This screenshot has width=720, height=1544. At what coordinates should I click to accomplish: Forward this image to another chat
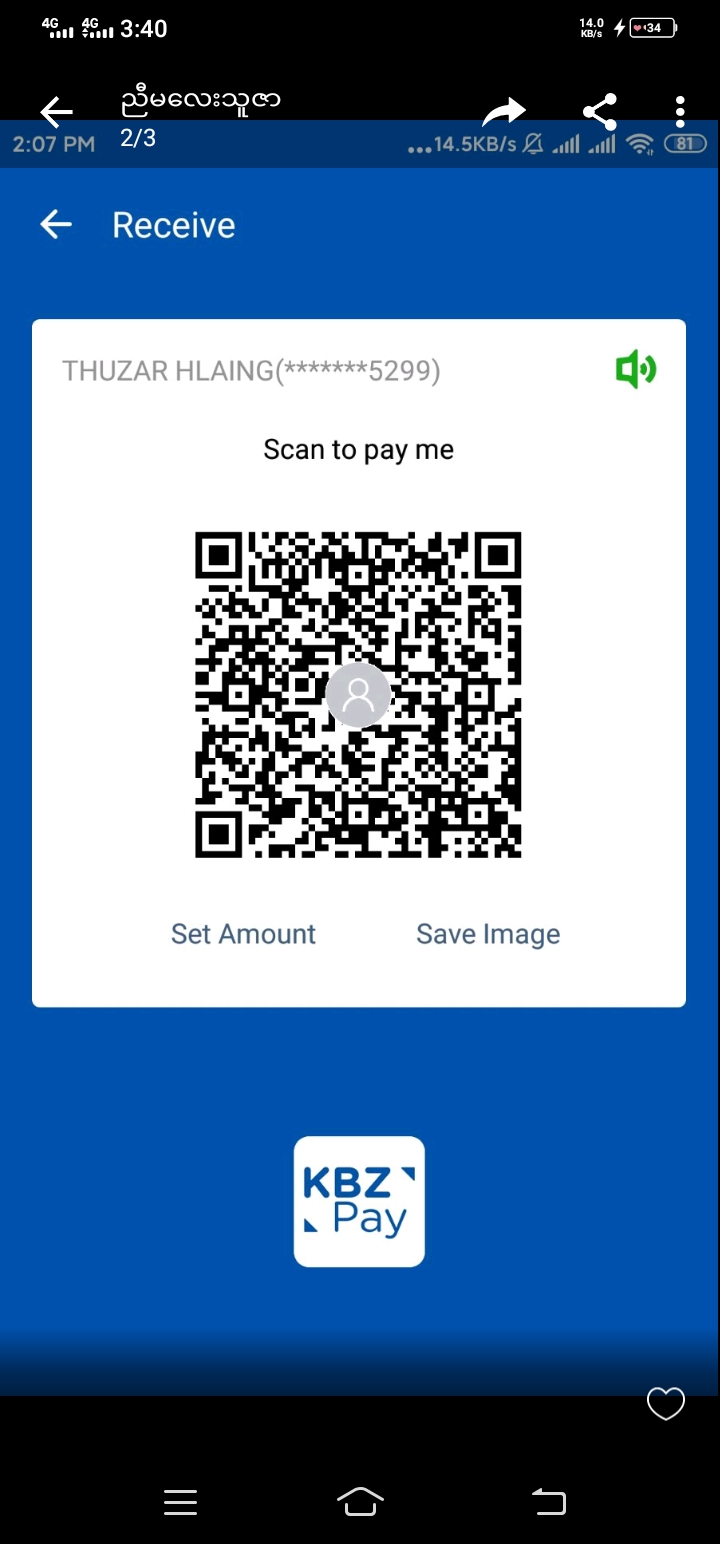[x=505, y=111]
